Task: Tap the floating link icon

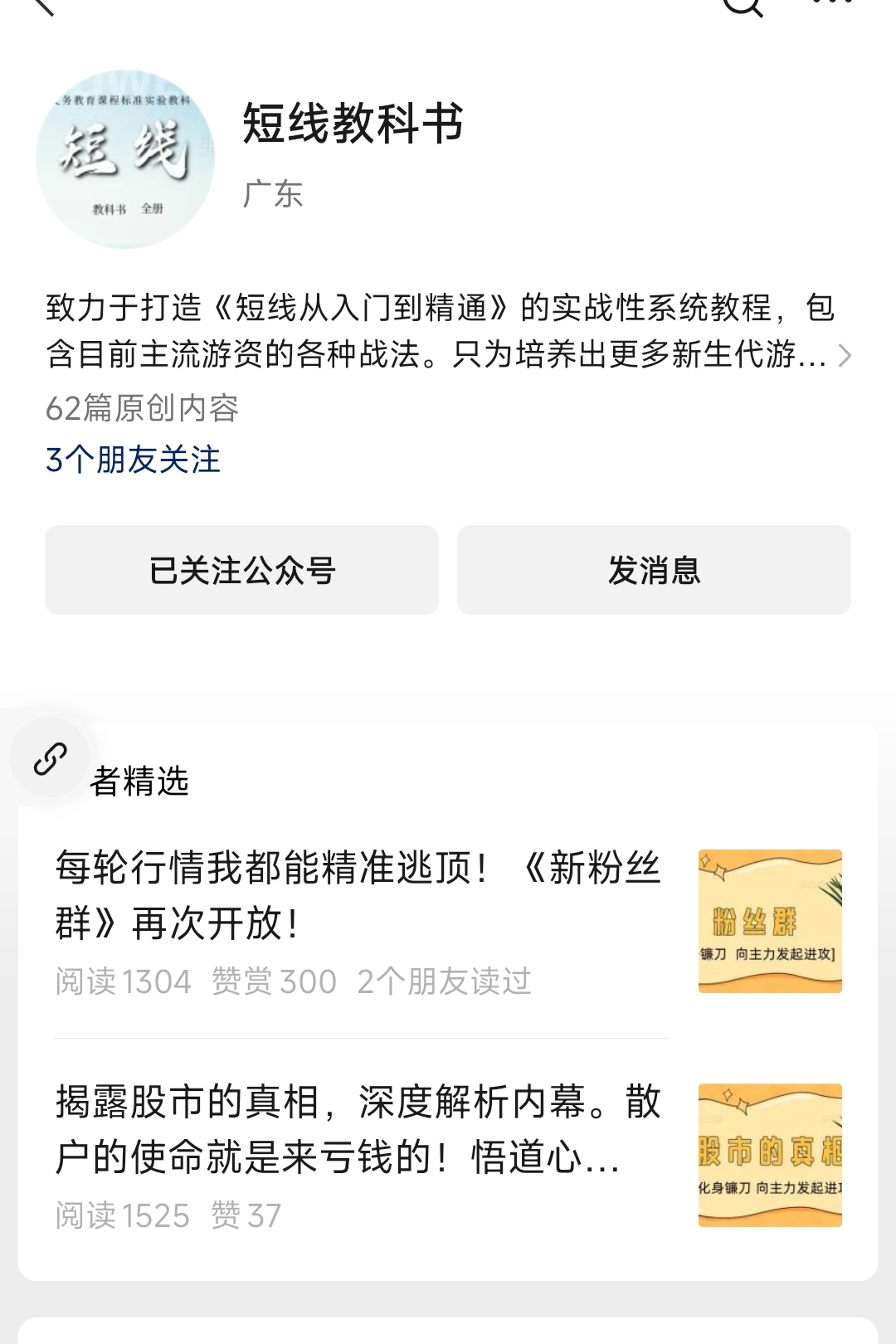Action: 50,758
